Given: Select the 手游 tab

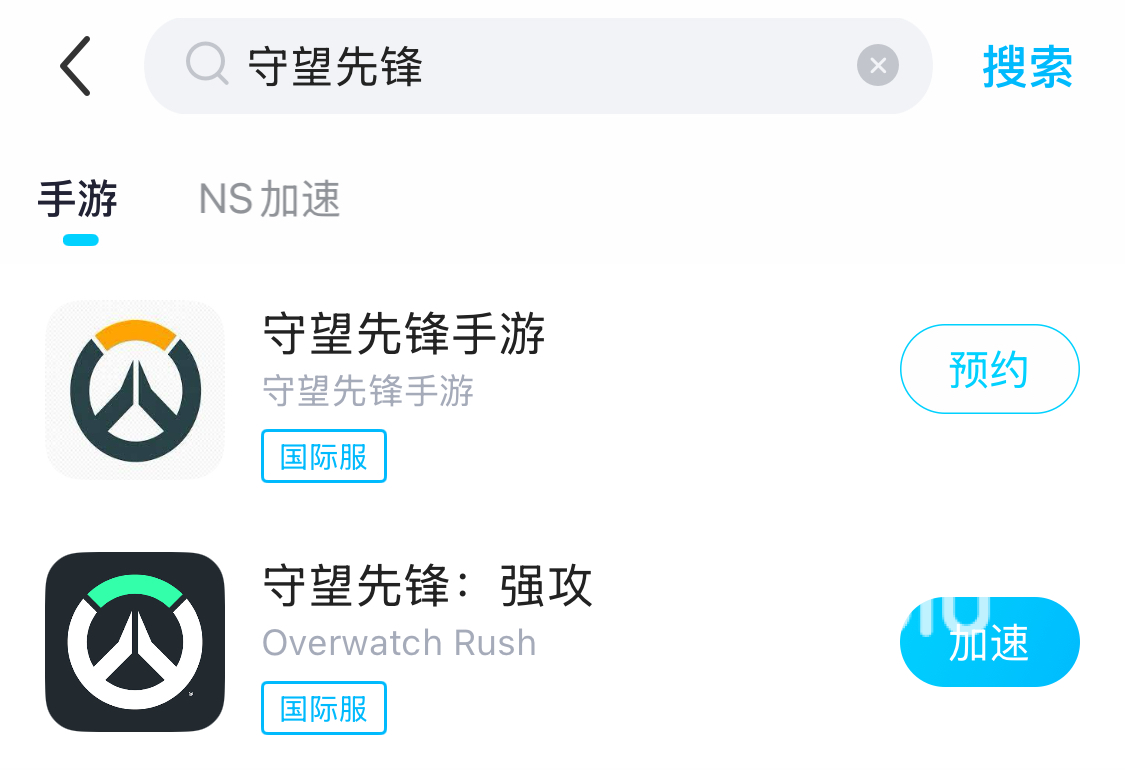Looking at the screenshot, I should 78,199.
